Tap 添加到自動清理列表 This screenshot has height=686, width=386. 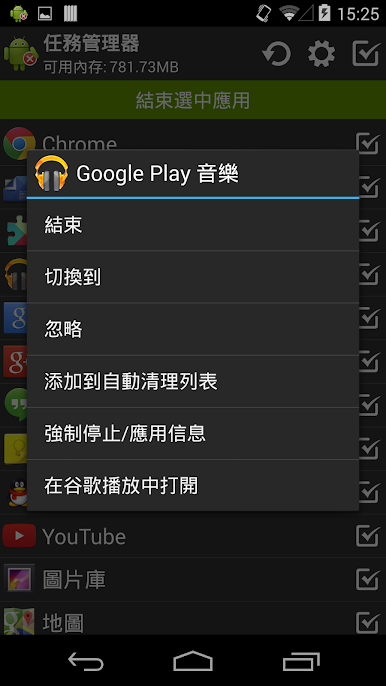click(193, 381)
